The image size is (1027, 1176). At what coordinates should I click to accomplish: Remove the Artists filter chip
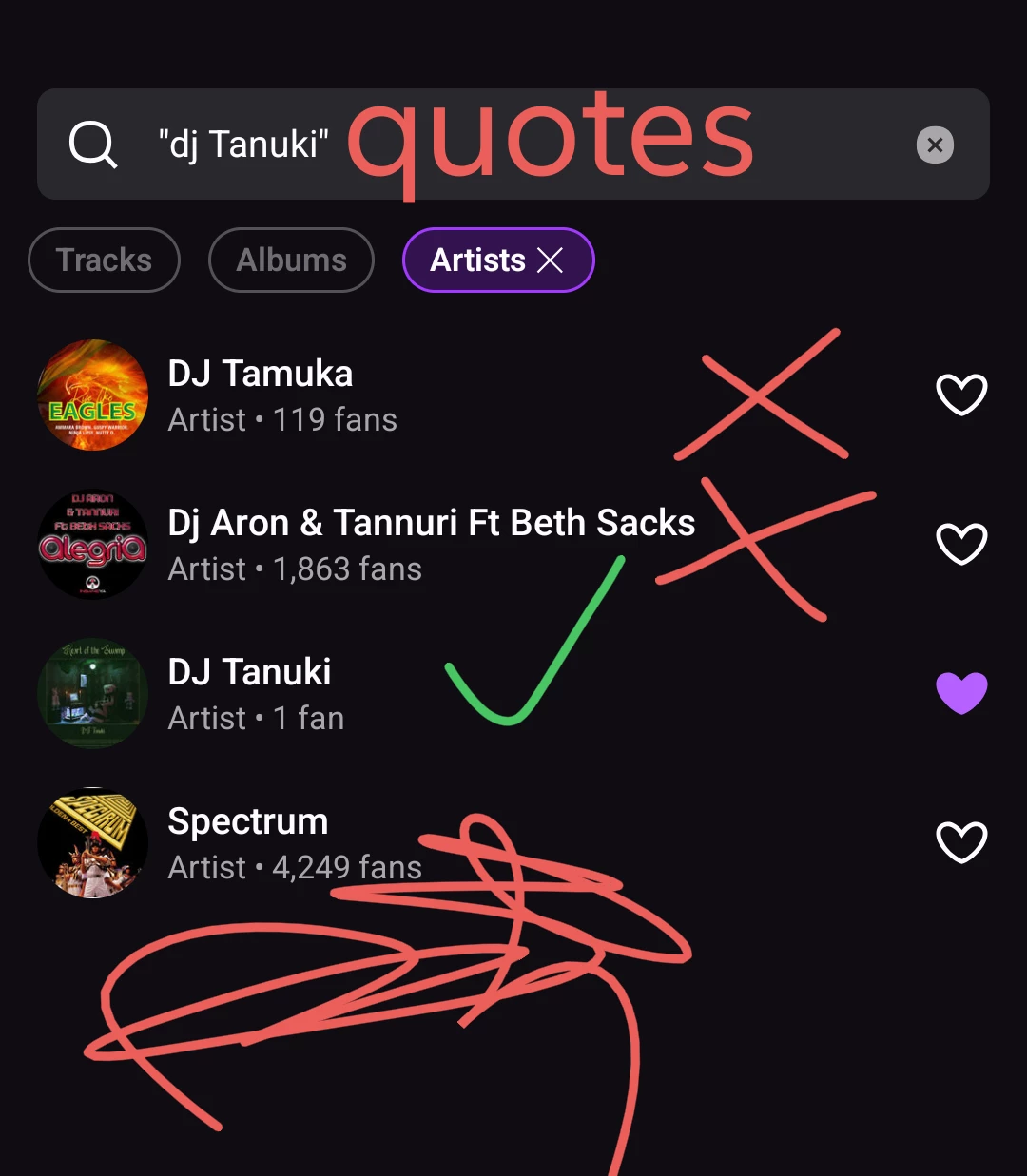[551, 260]
